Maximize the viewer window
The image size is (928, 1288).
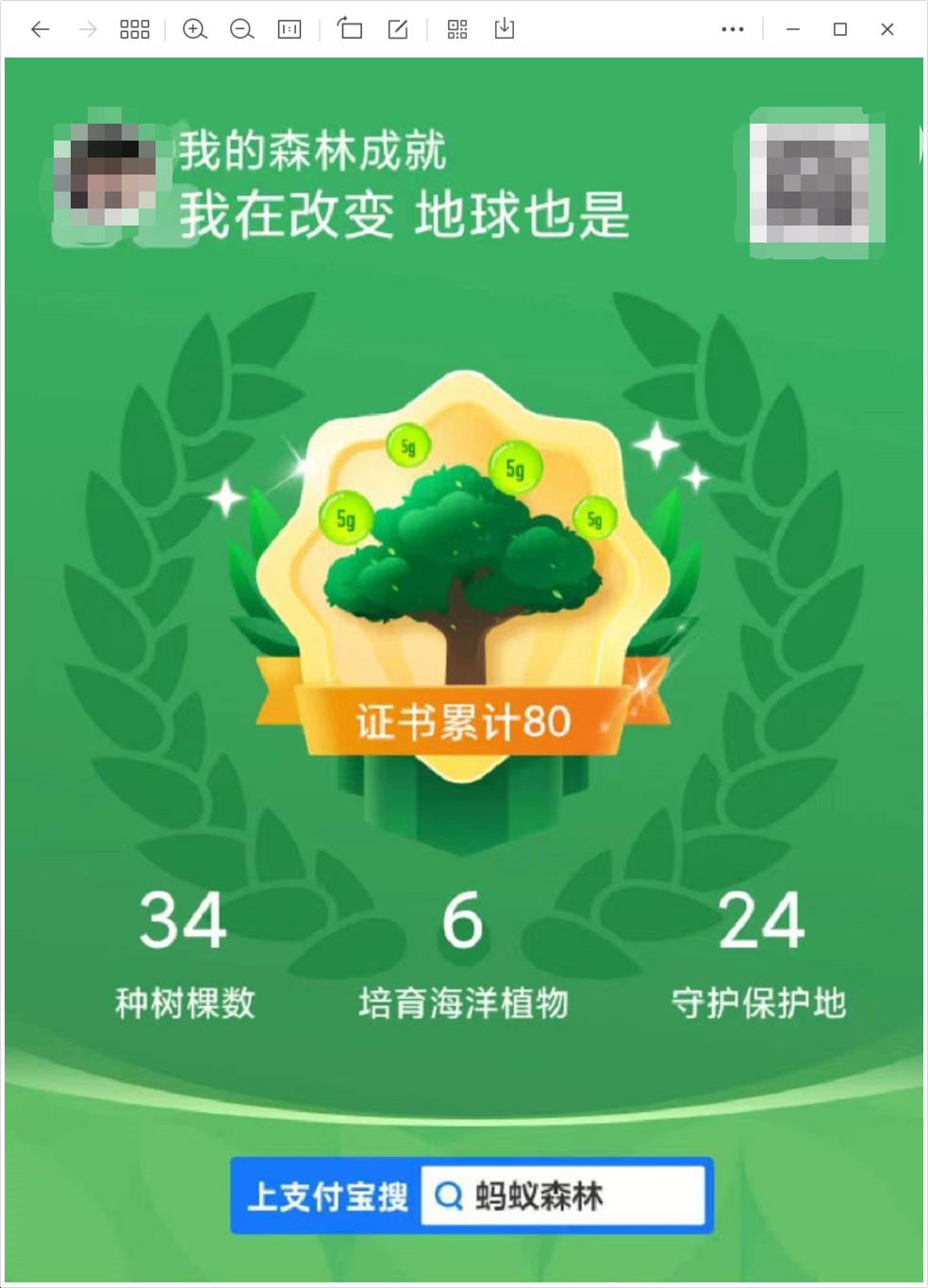pyautogui.click(x=840, y=29)
